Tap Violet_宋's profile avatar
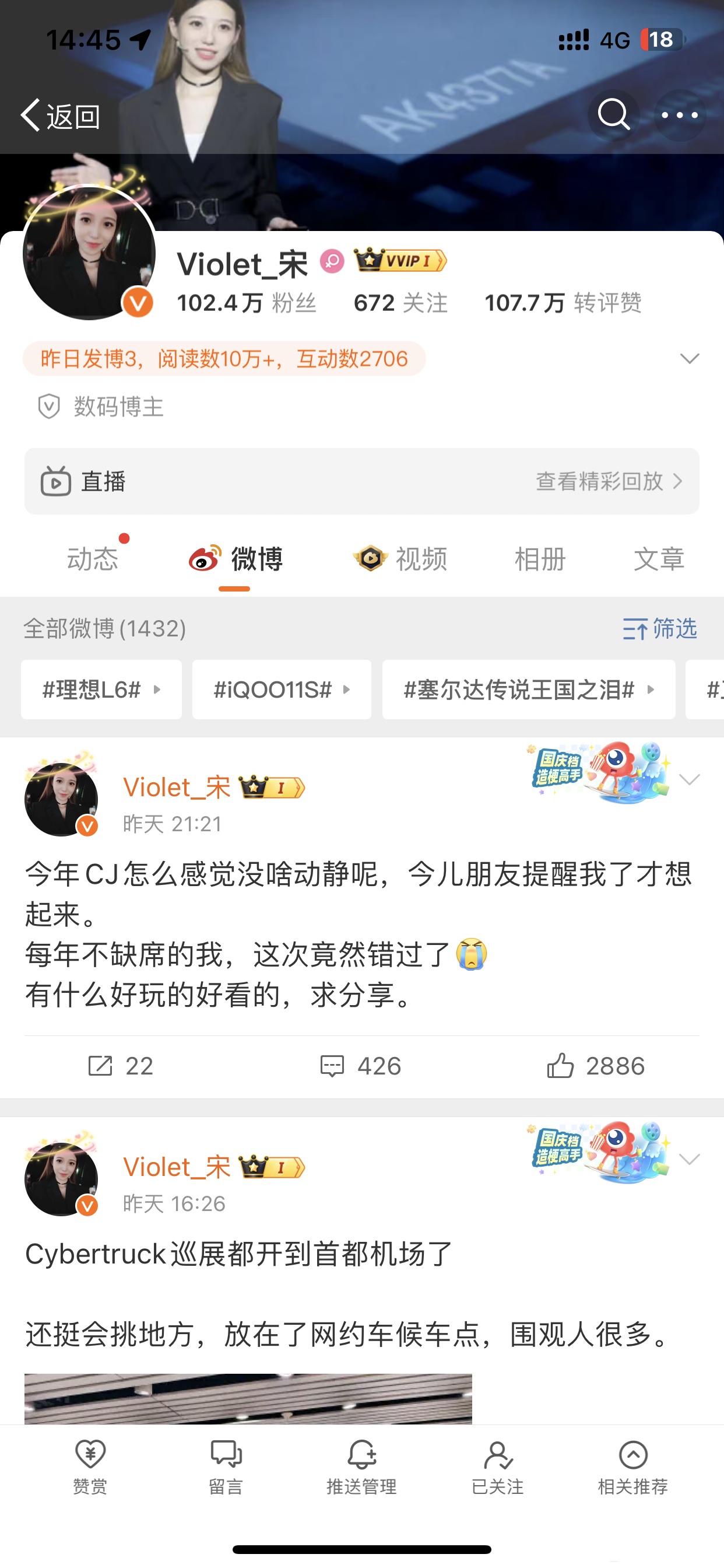This screenshot has height=1568, width=724. tap(89, 253)
